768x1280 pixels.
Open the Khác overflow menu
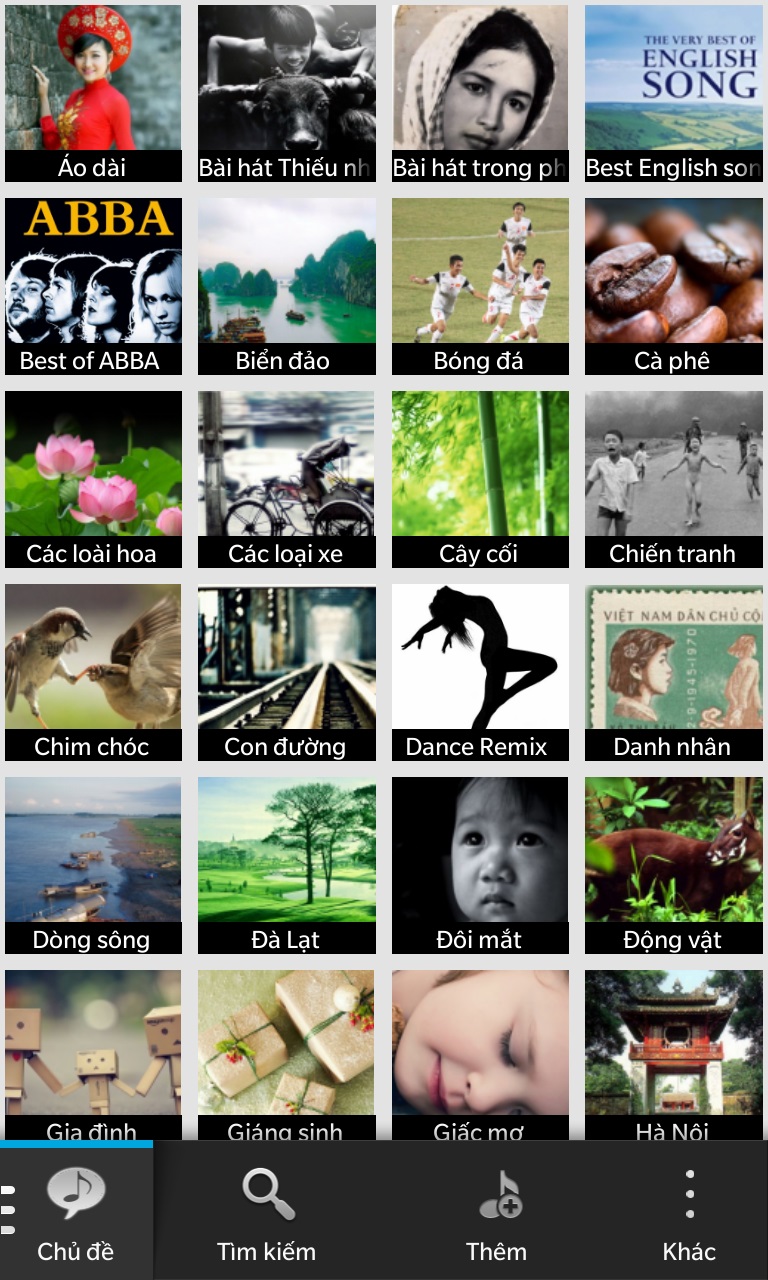coord(690,1212)
